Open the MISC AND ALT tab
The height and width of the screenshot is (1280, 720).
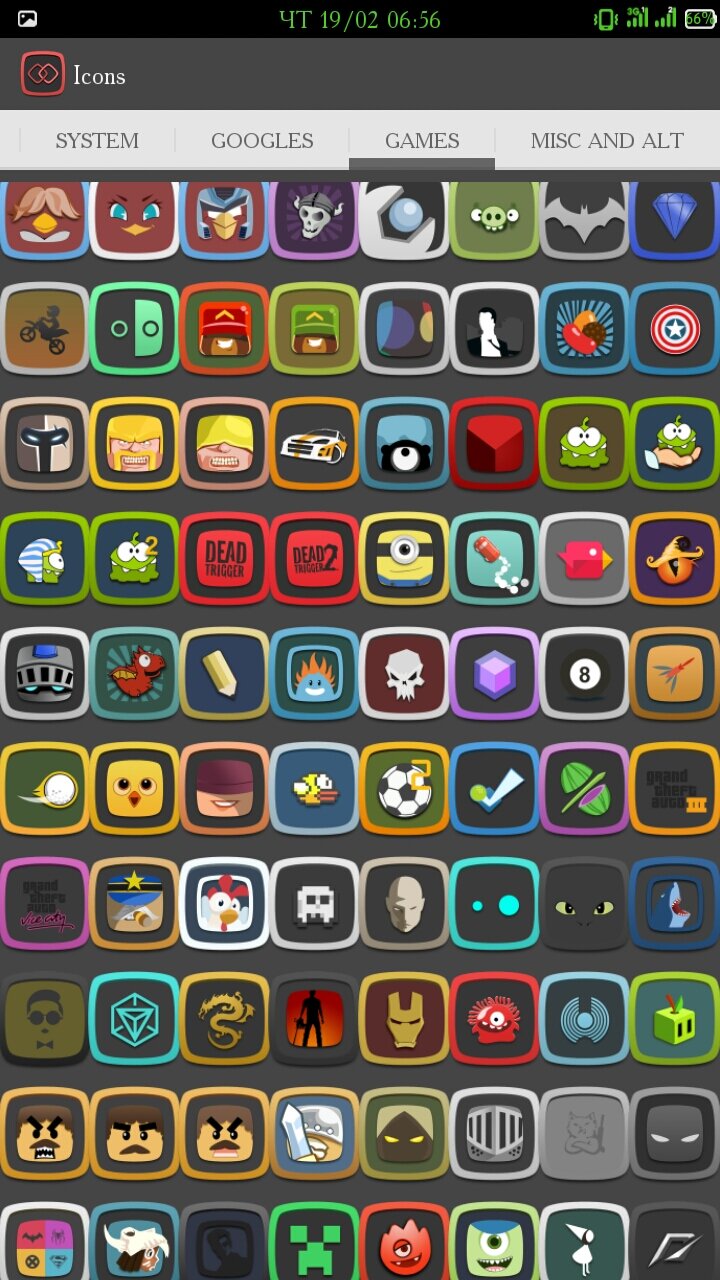pyautogui.click(x=607, y=141)
